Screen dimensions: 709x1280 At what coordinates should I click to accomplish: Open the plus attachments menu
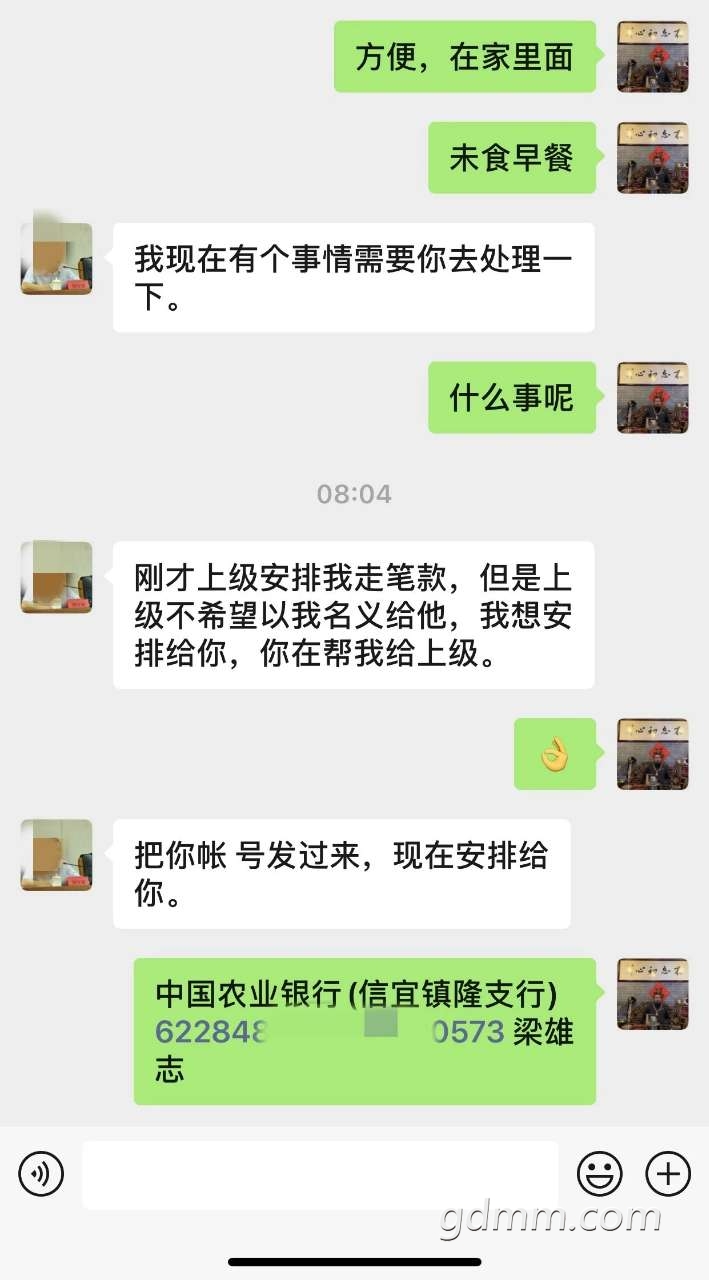click(668, 1173)
